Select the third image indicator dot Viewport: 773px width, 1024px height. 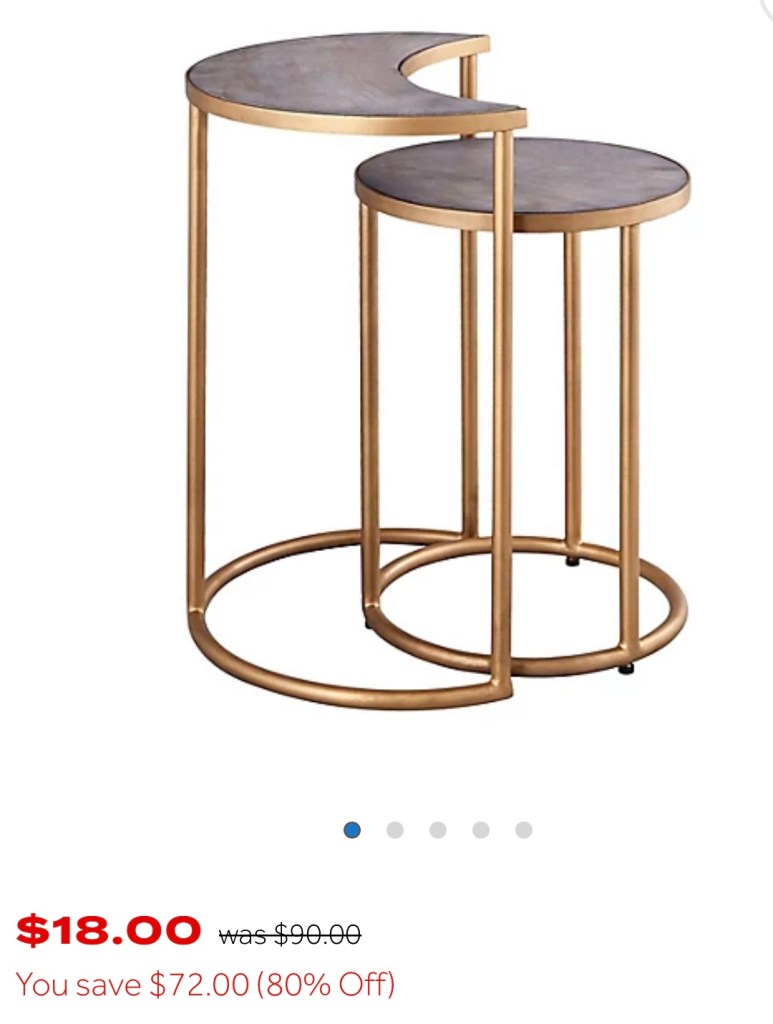[x=438, y=830]
